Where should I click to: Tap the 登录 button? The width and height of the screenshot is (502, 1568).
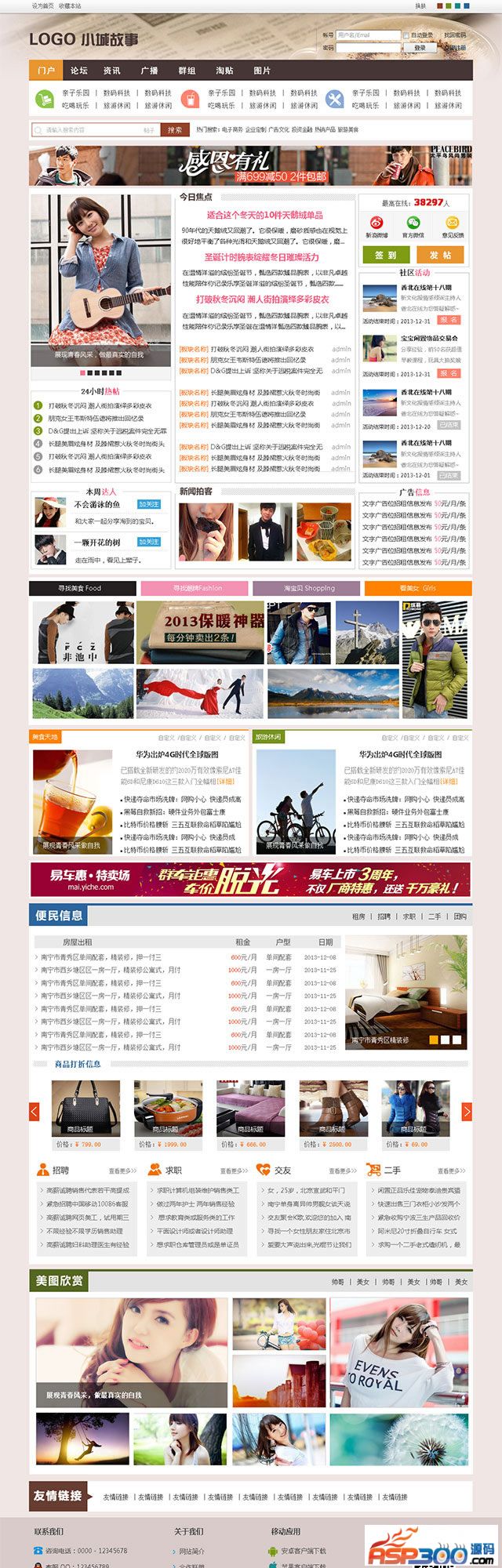click(x=420, y=48)
